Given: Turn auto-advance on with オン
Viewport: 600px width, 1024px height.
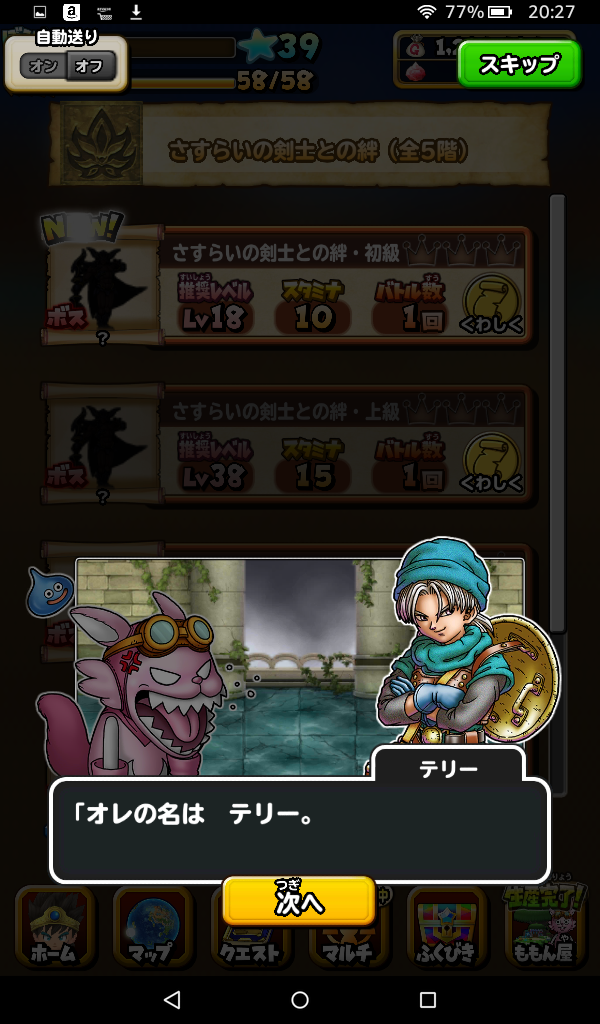Looking at the screenshot, I should [43, 67].
